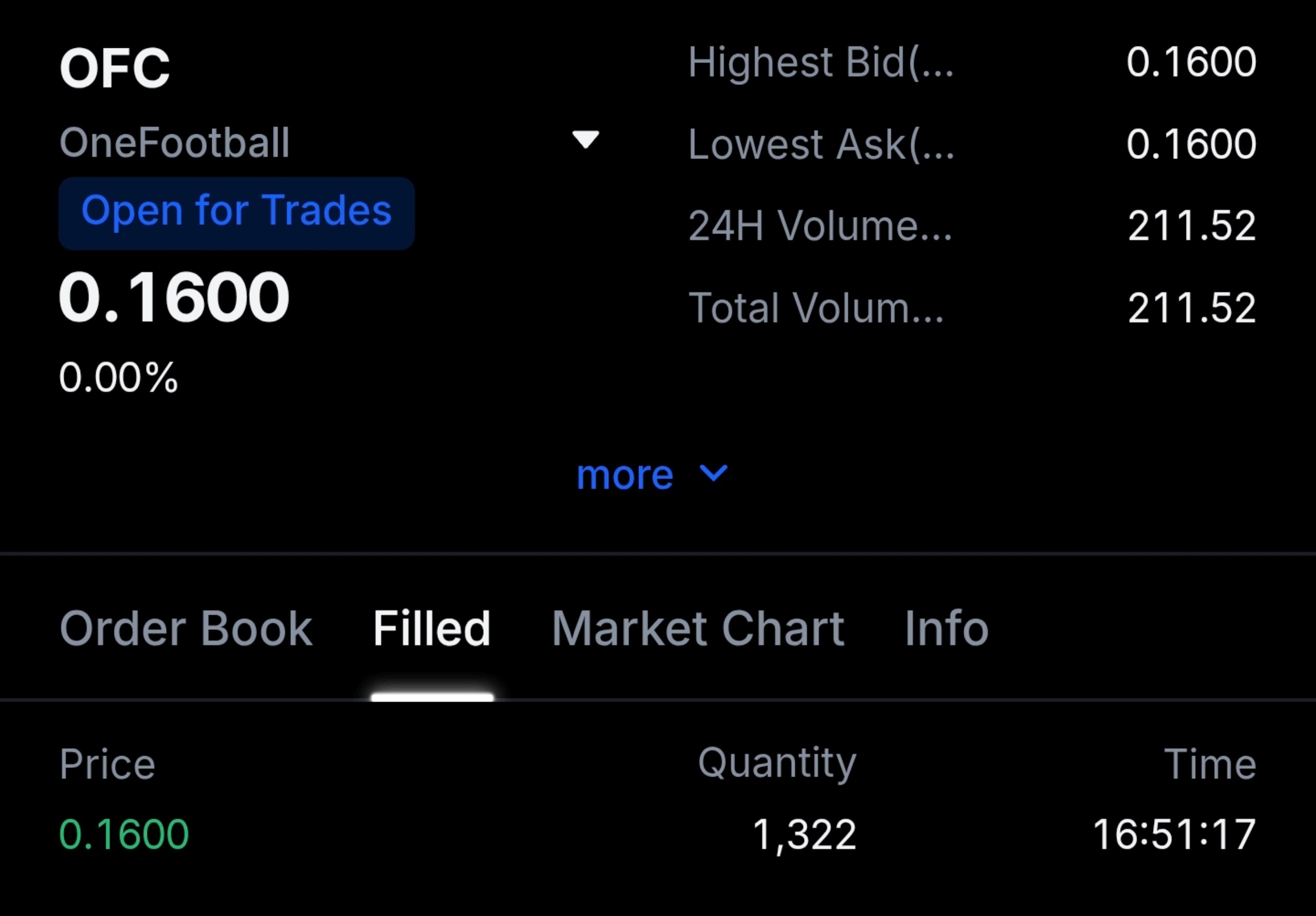Select the Filled tab

(x=432, y=628)
